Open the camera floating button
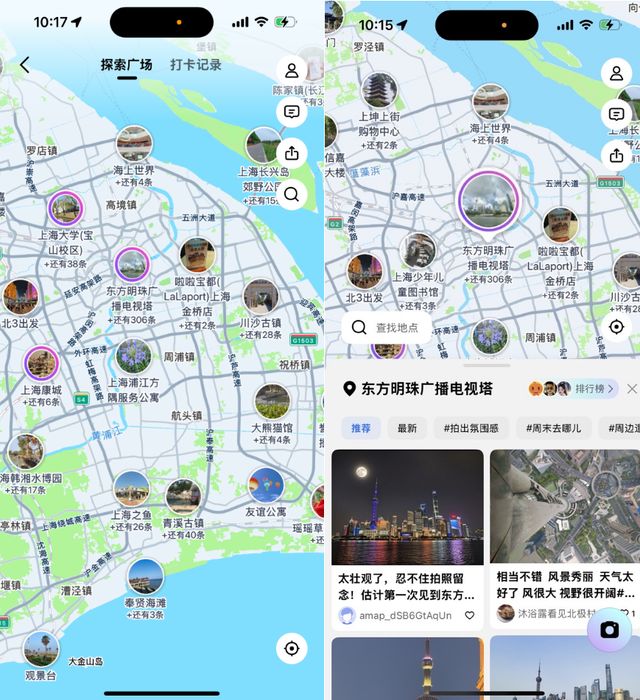This screenshot has width=640, height=700. pyautogui.click(x=610, y=629)
